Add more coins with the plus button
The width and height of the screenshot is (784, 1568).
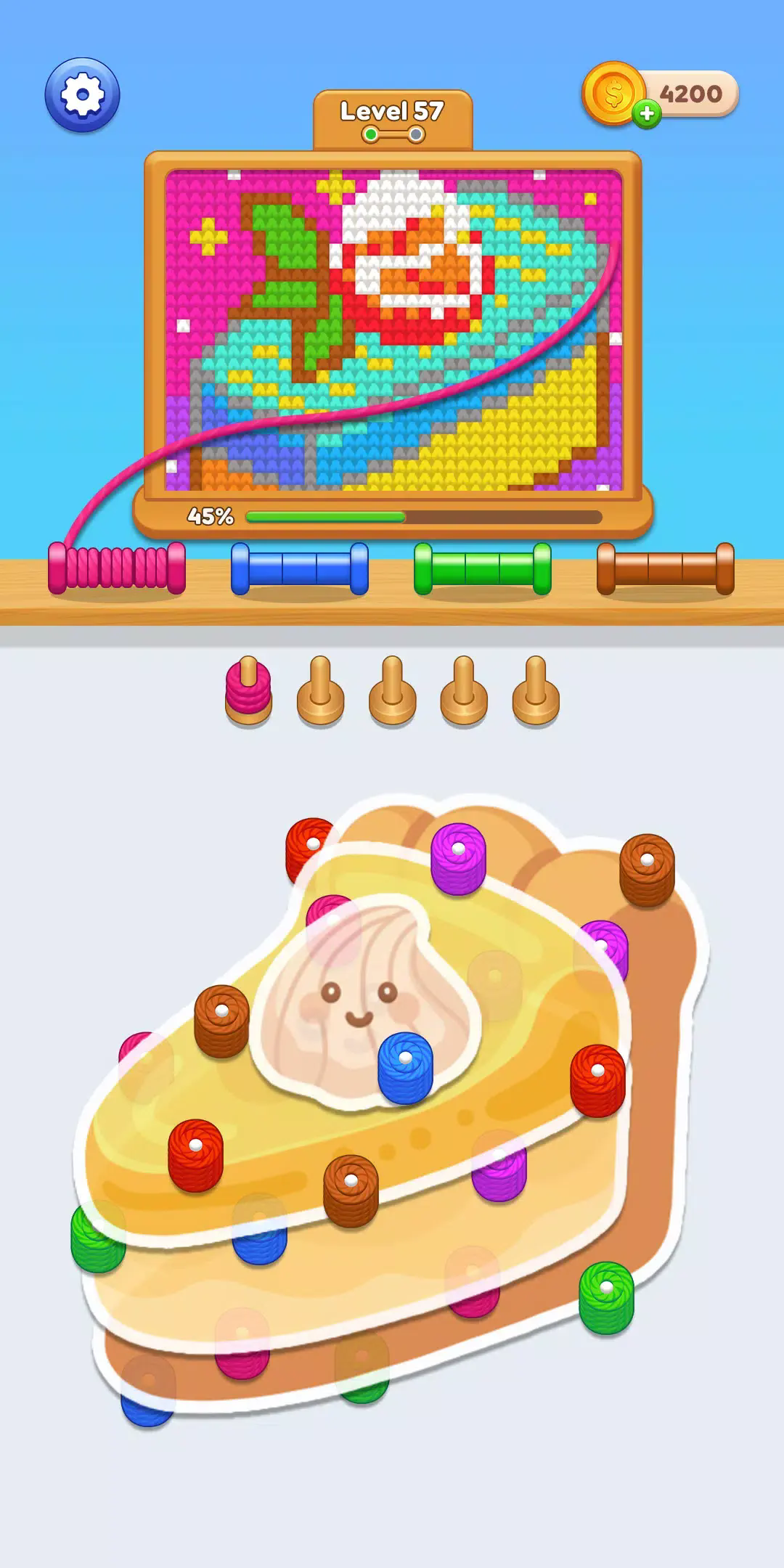pos(646,114)
